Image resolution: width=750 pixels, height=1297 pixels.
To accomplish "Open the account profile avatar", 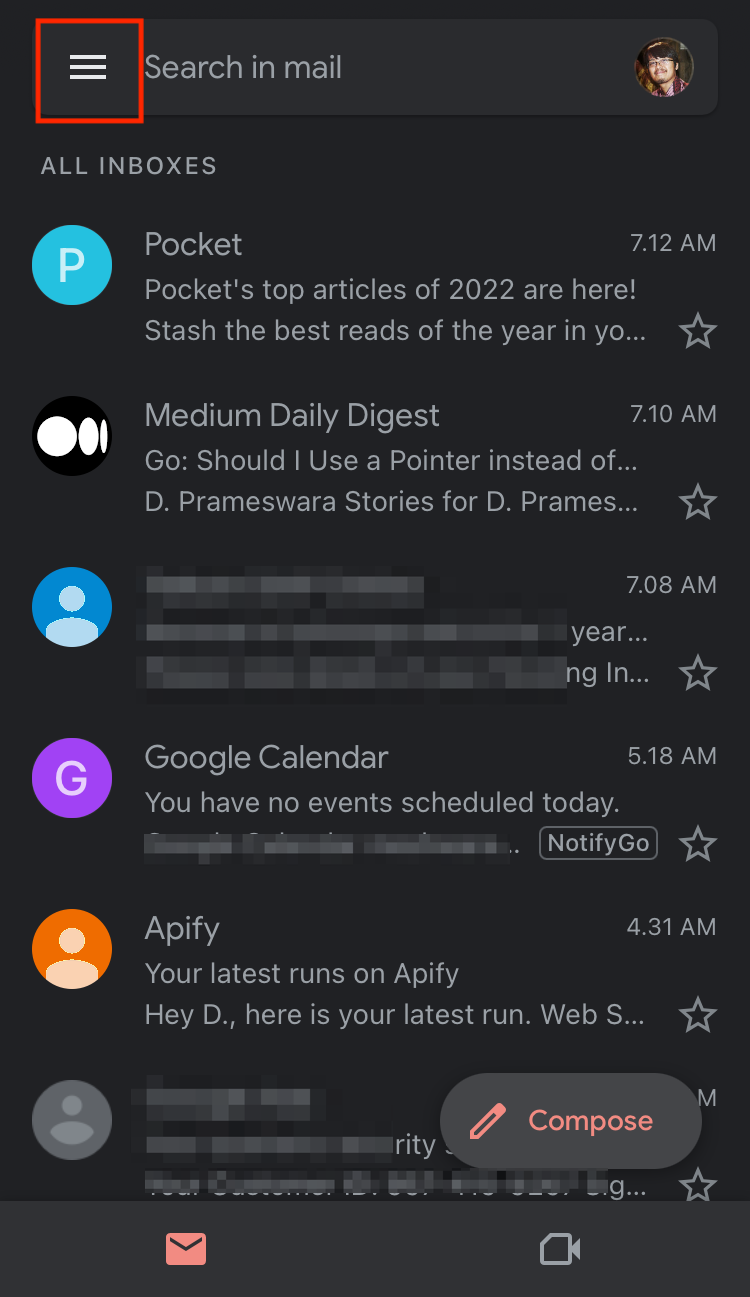I will point(664,68).
